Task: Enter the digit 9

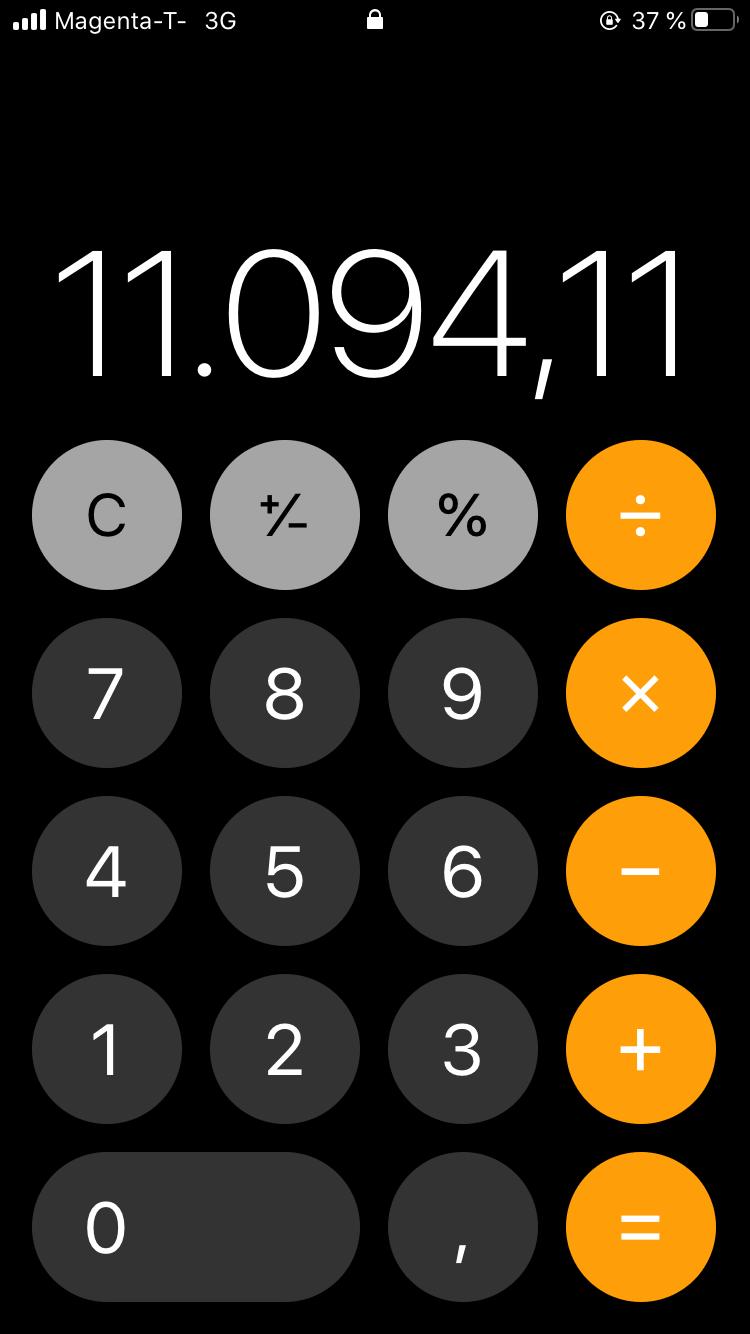Action: pyautogui.click(x=463, y=693)
